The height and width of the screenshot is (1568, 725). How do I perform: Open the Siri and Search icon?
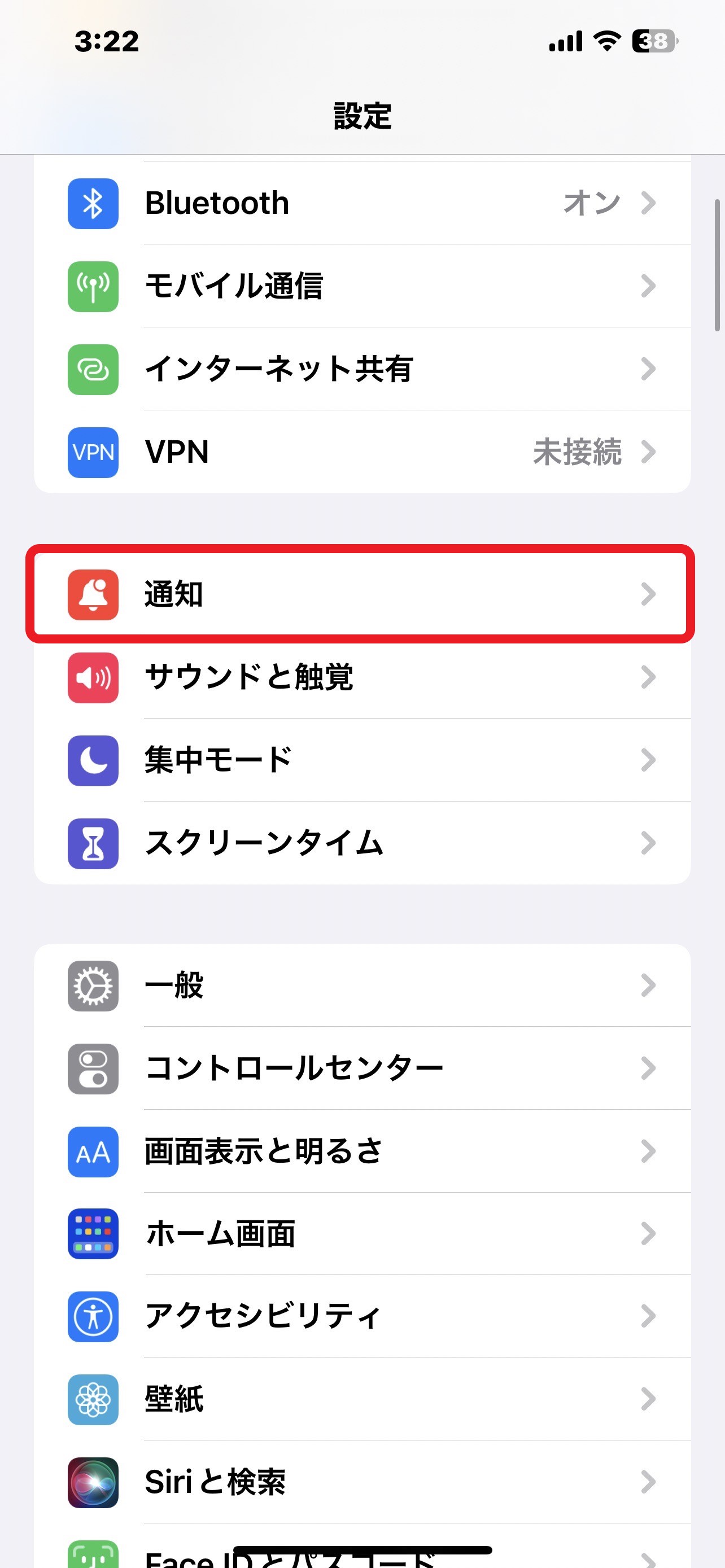point(93,1483)
